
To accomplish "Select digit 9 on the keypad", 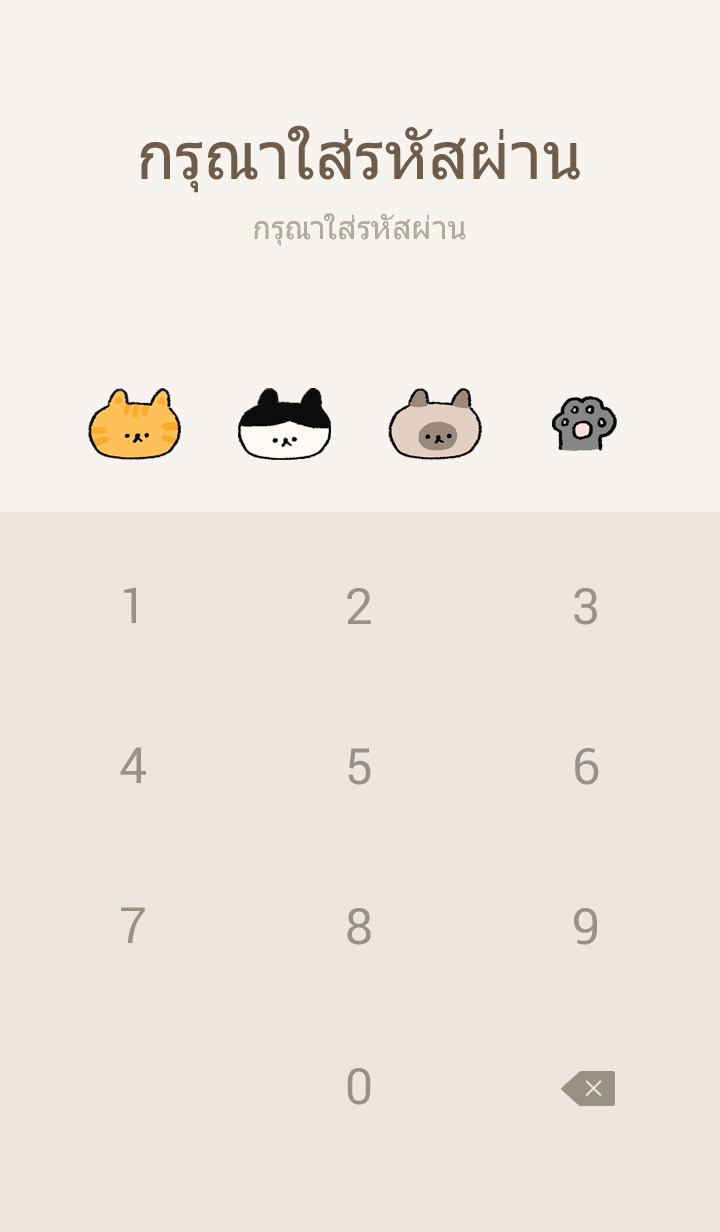I will tap(585, 926).
